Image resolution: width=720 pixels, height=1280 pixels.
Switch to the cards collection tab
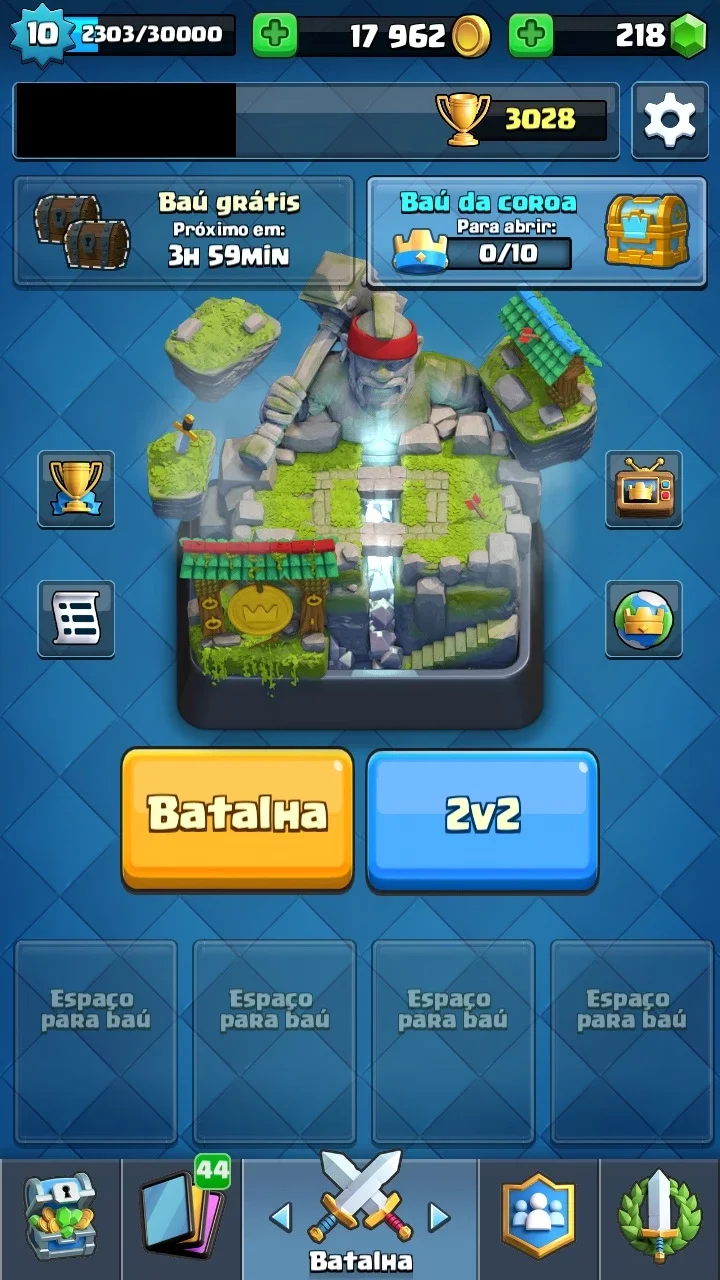[181, 1219]
